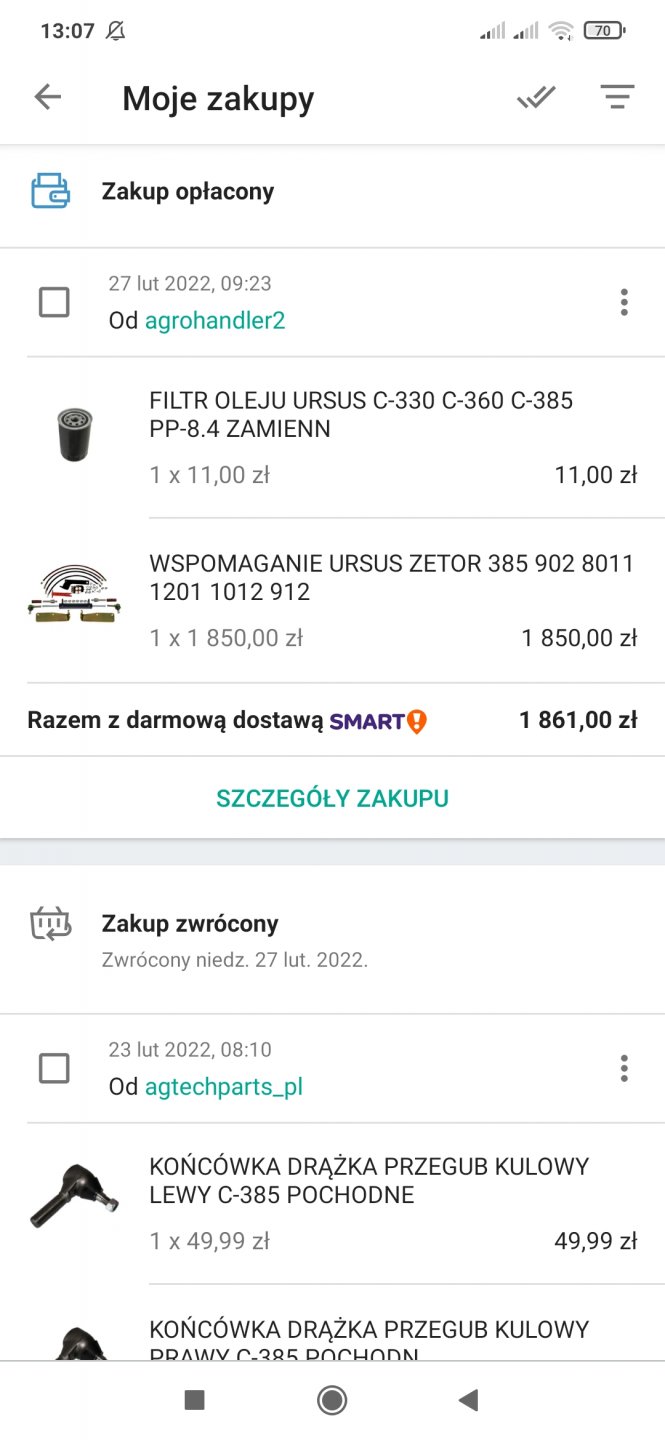Open overflow menu for agrohandler2 purchase
Image resolution: width=665 pixels, height=1440 pixels.
coord(624,302)
